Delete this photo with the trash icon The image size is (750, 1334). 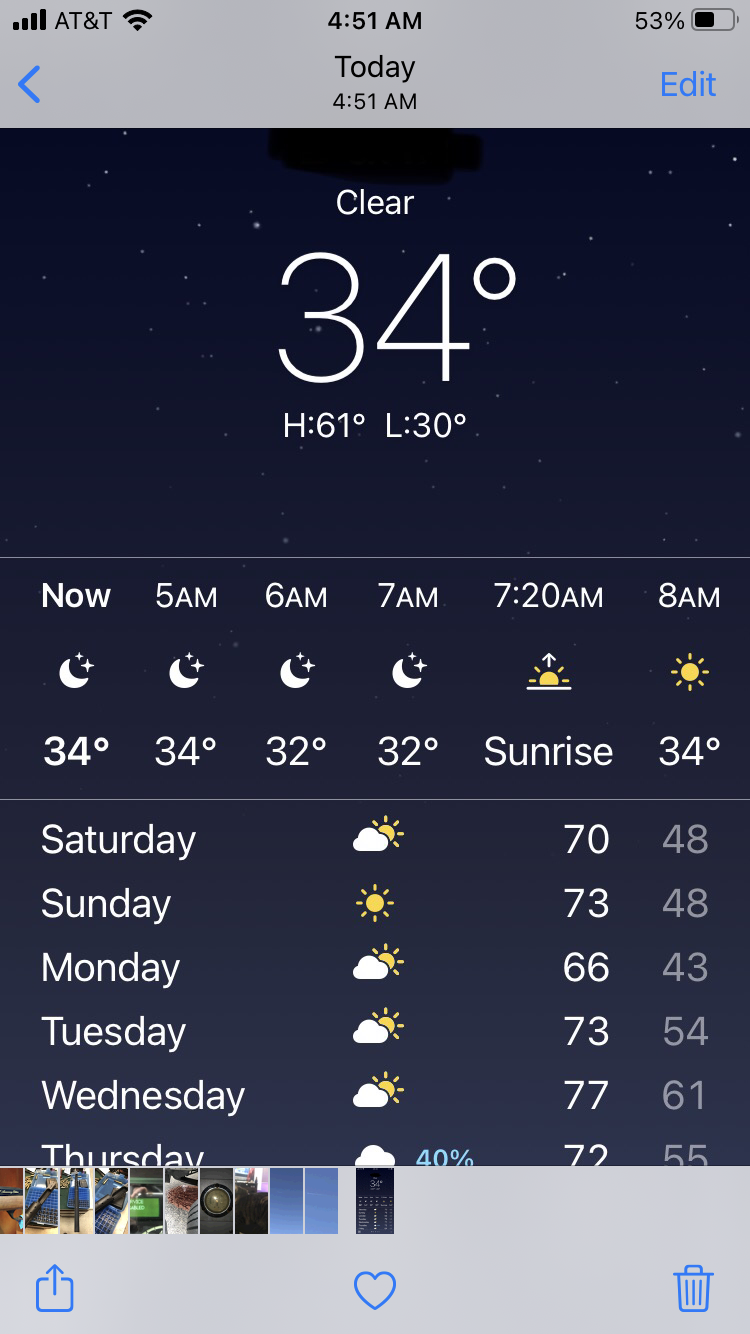point(693,1288)
